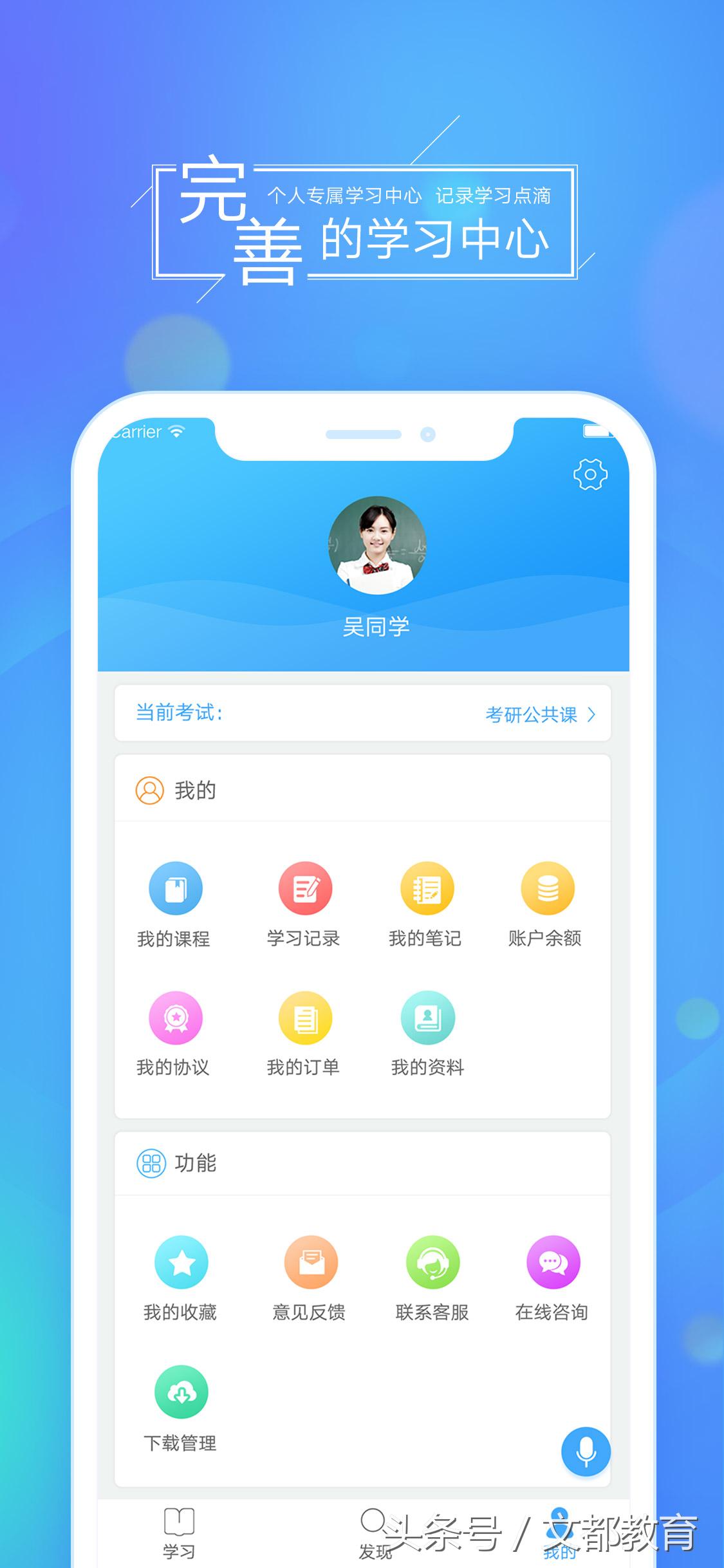Open the settings gear
The width and height of the screenshot is (724, 1568).
click(x=590, y=474)
